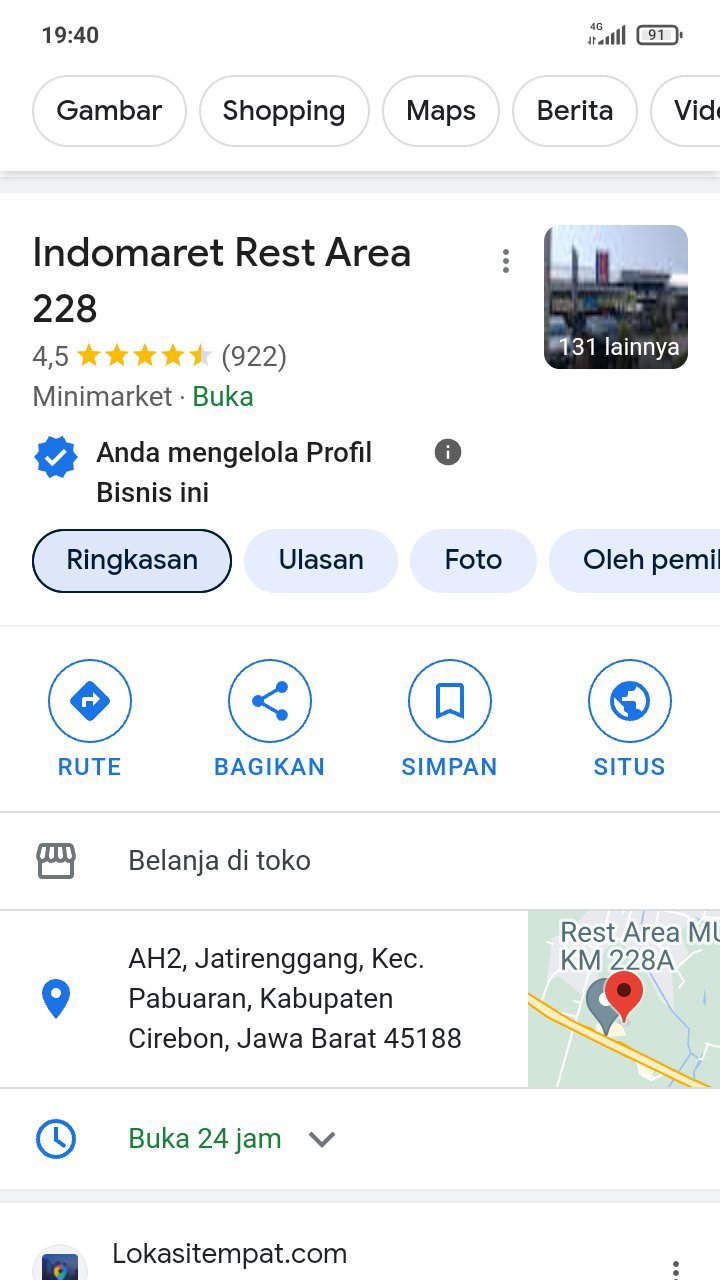Image resolution: width=720 pixels, height=1280 pixels.
Task: Open overflow menu for Indomaret Rest Area 228
Action: 506,261
